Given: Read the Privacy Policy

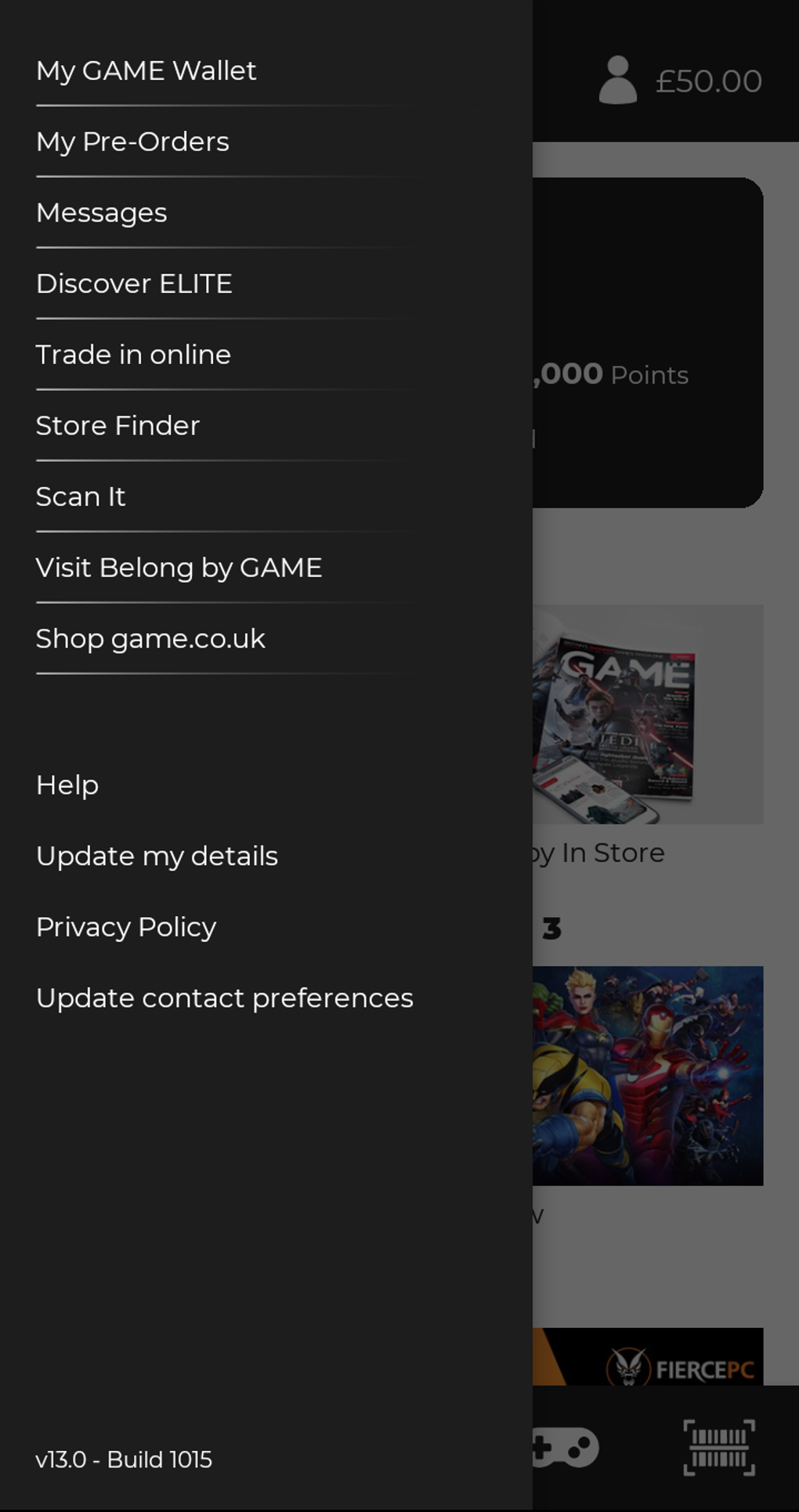Looking at the screenshot, I should (x=126, y=927).
